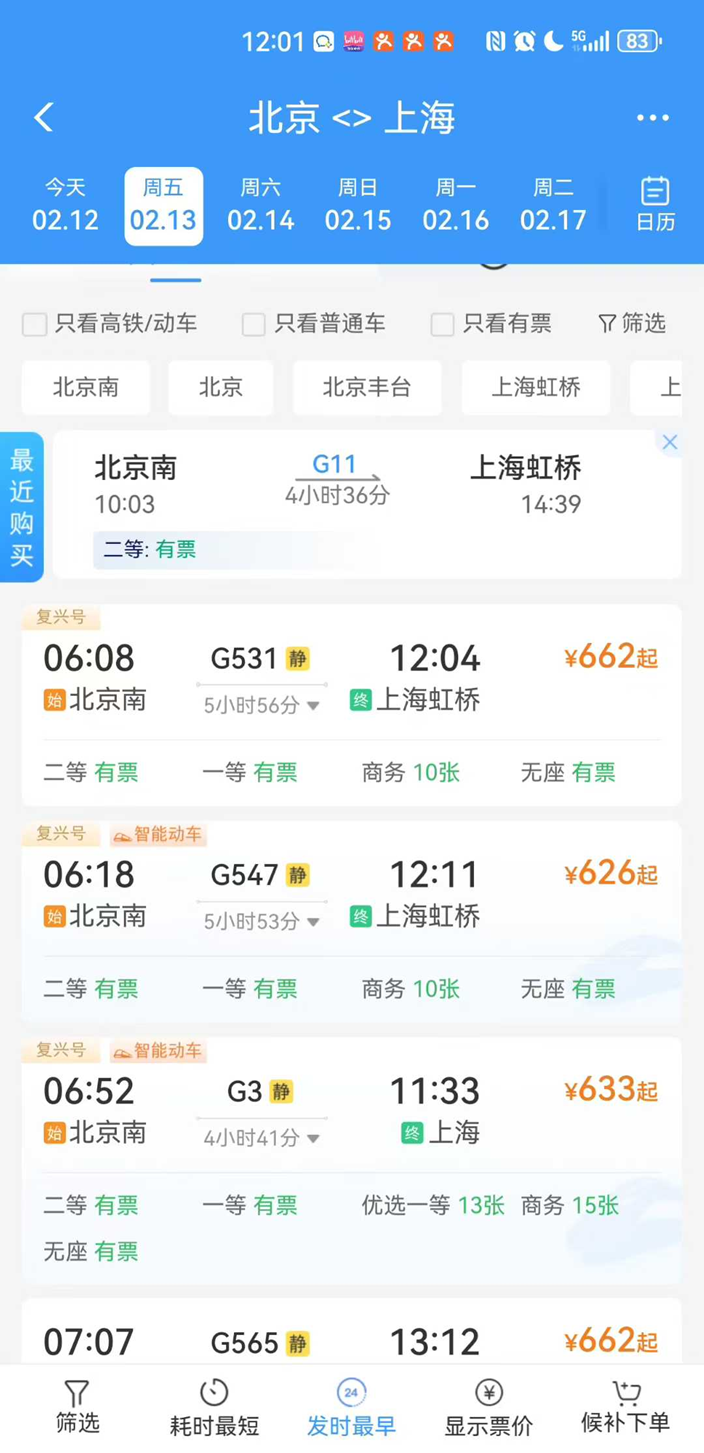The image size is (704, 1453).
Task: Filter by 北京南 station chip
Action: pyautogui.click(x=86, y=387)
